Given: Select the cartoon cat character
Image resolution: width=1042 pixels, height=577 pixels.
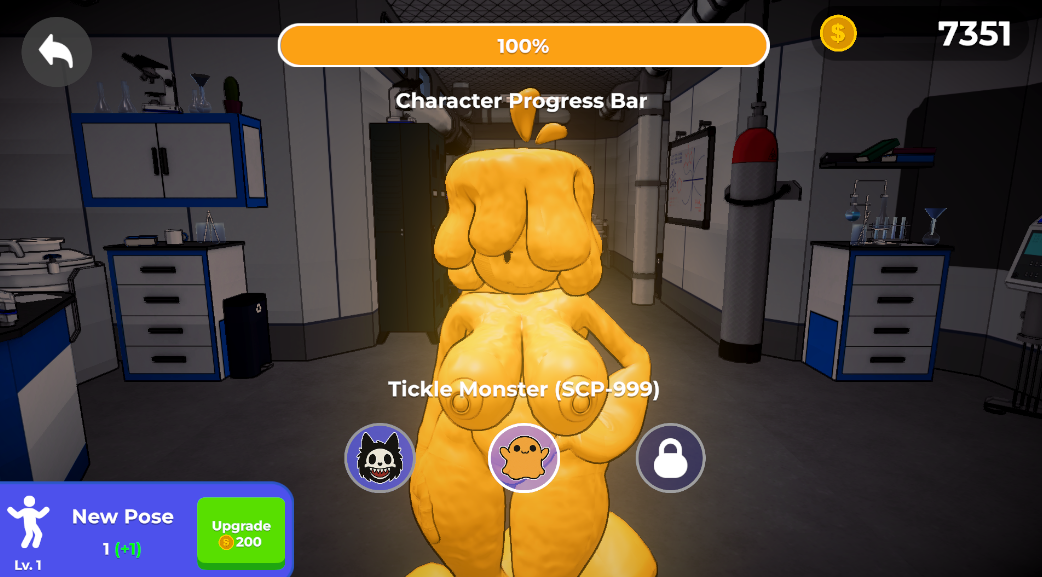Looking at the screenshot, I should point(380,458).
